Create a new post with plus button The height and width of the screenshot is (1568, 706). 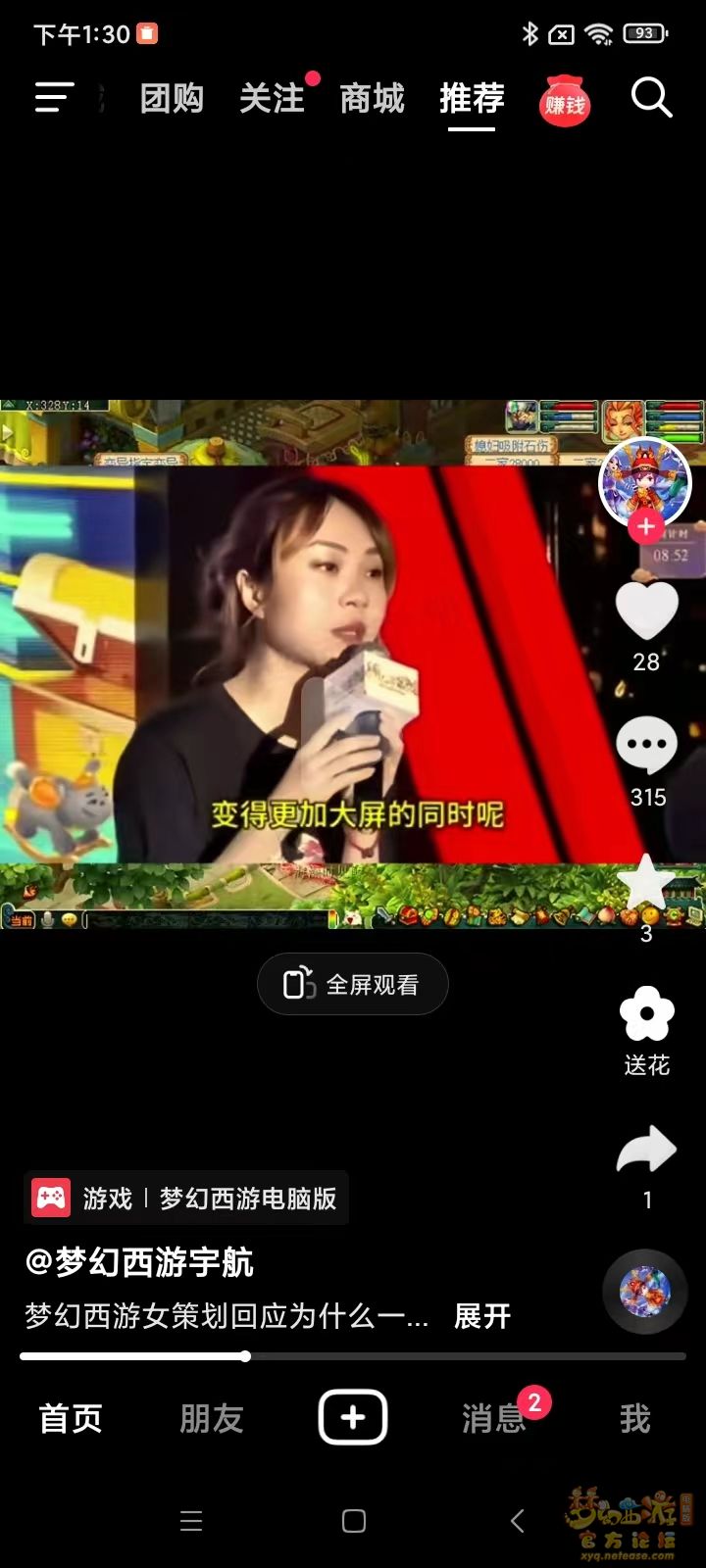[352, 1417]
